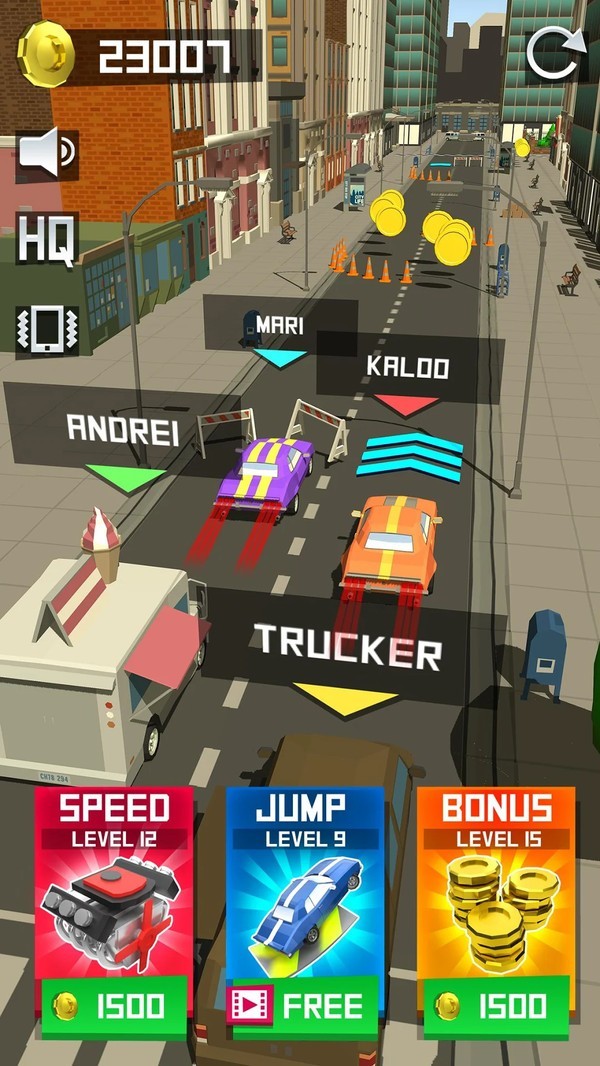Upgrade Speed level 12 for 1500 coins

[113, 1005]
